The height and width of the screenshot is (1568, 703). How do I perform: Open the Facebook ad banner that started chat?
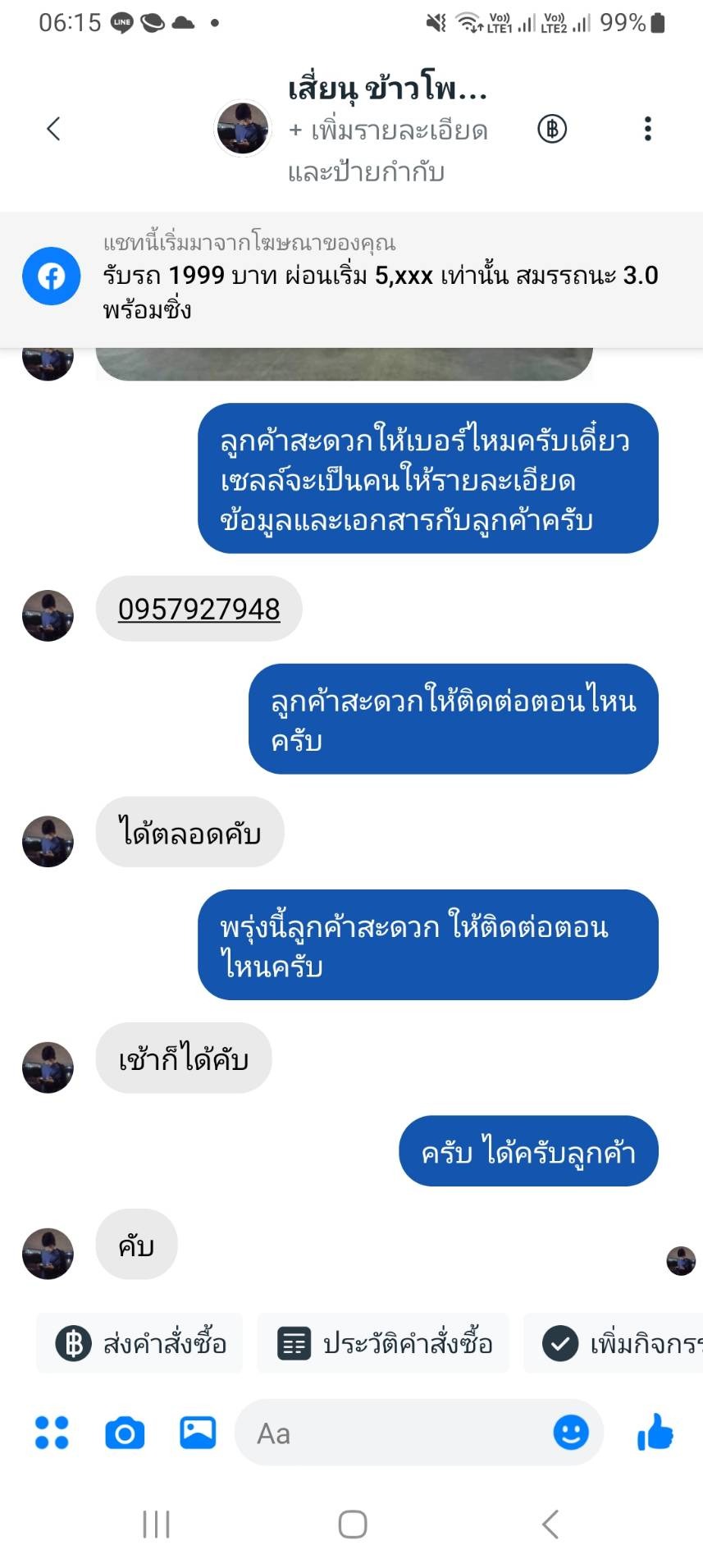pos(351,278)
